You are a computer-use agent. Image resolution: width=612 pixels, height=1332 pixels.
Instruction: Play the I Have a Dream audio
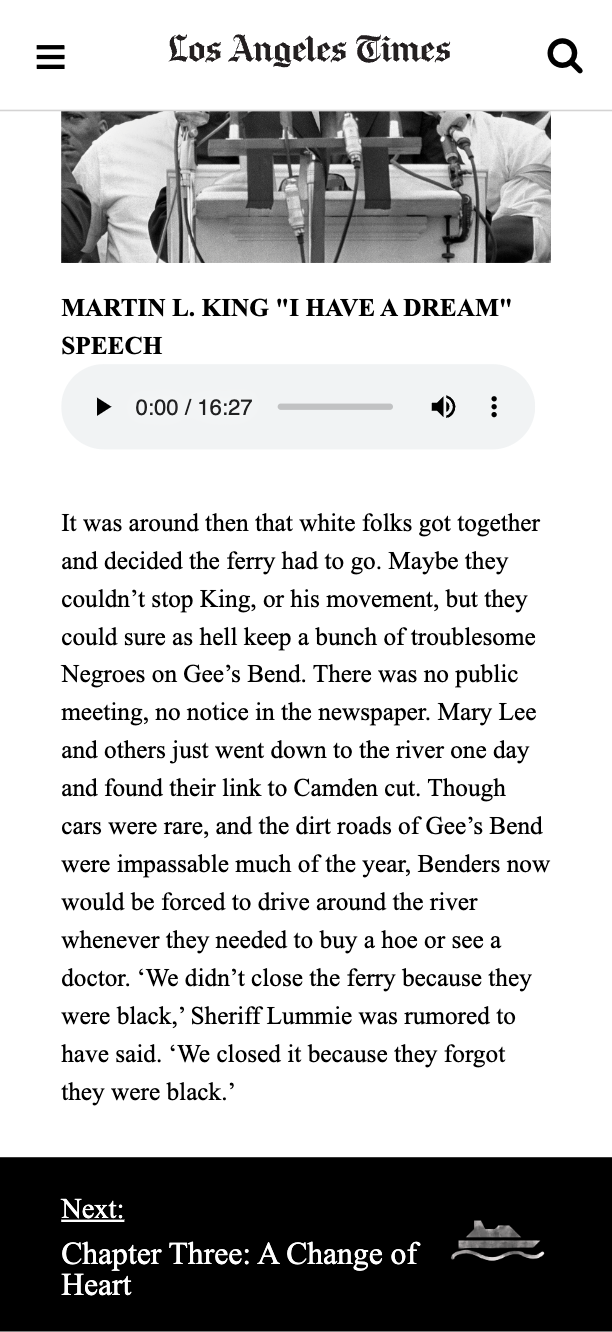(104, 407)
